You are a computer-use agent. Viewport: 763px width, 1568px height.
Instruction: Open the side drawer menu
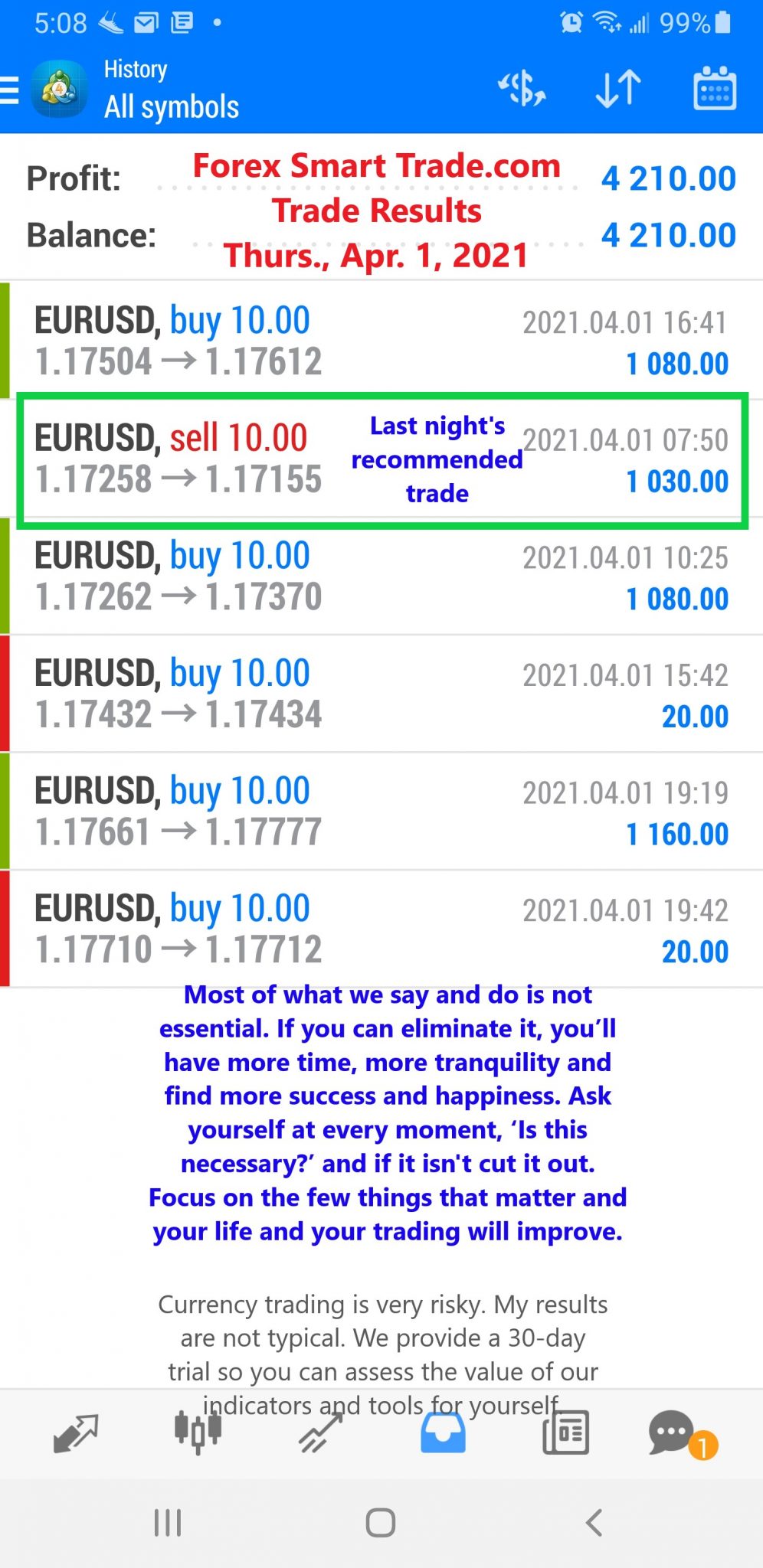click(x=9, y=90)
